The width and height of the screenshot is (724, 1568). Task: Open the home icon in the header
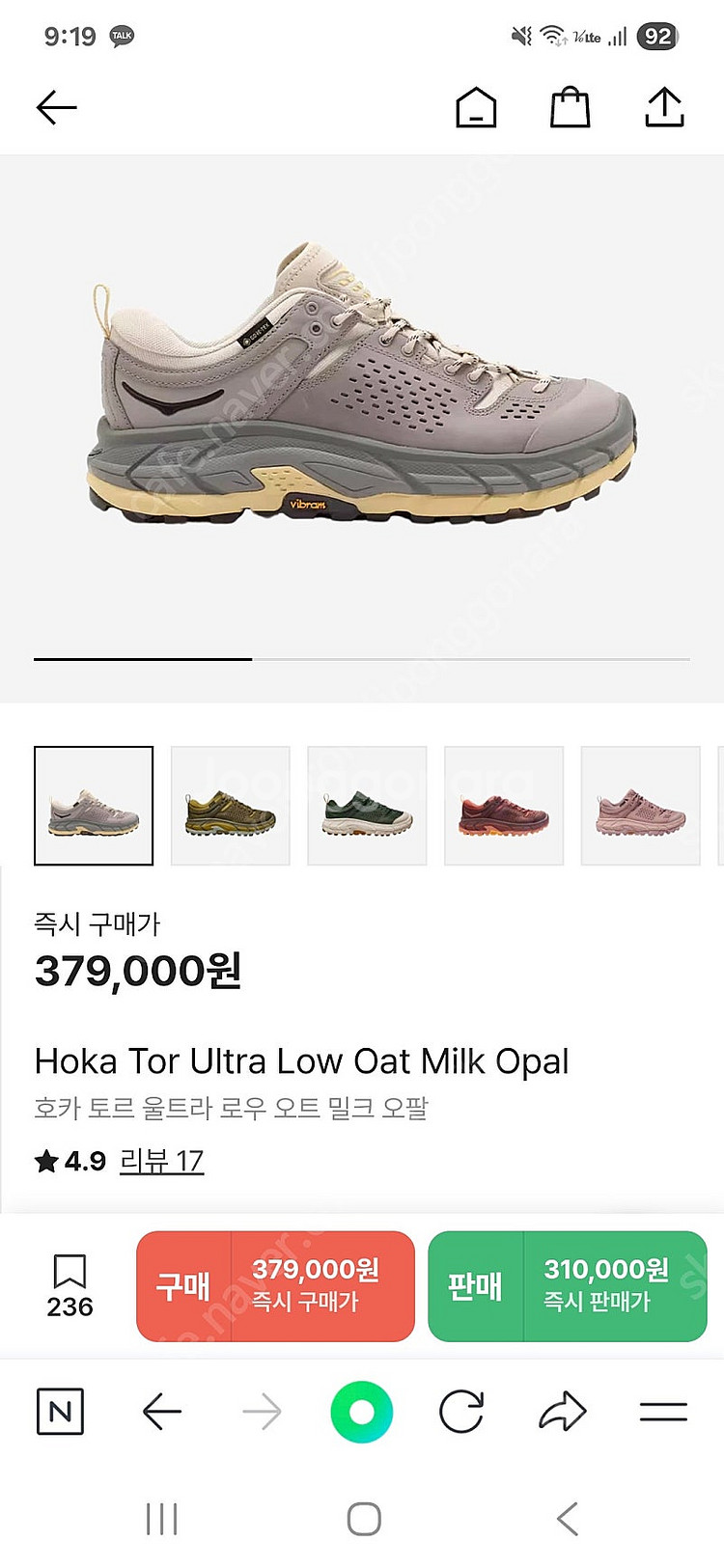476,107
